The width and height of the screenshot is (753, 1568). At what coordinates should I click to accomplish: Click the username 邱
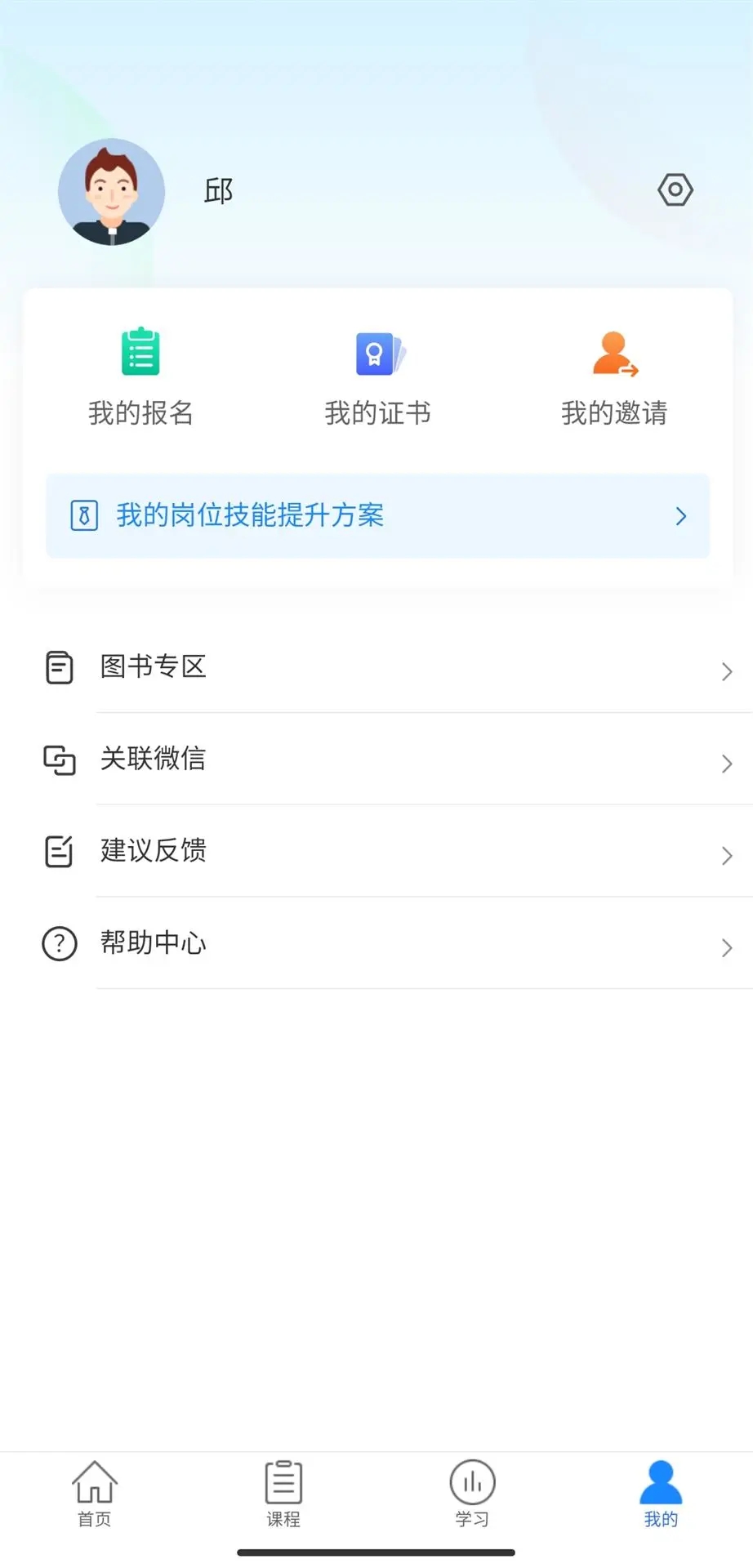[217, 190]
